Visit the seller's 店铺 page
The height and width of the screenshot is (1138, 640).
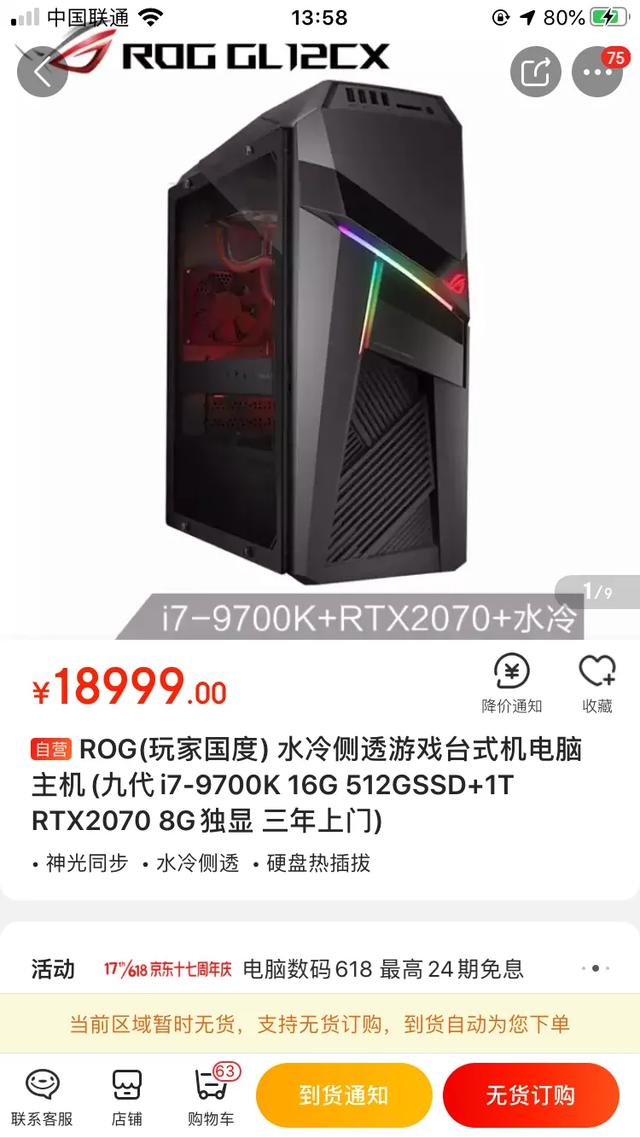[127, 1096]
